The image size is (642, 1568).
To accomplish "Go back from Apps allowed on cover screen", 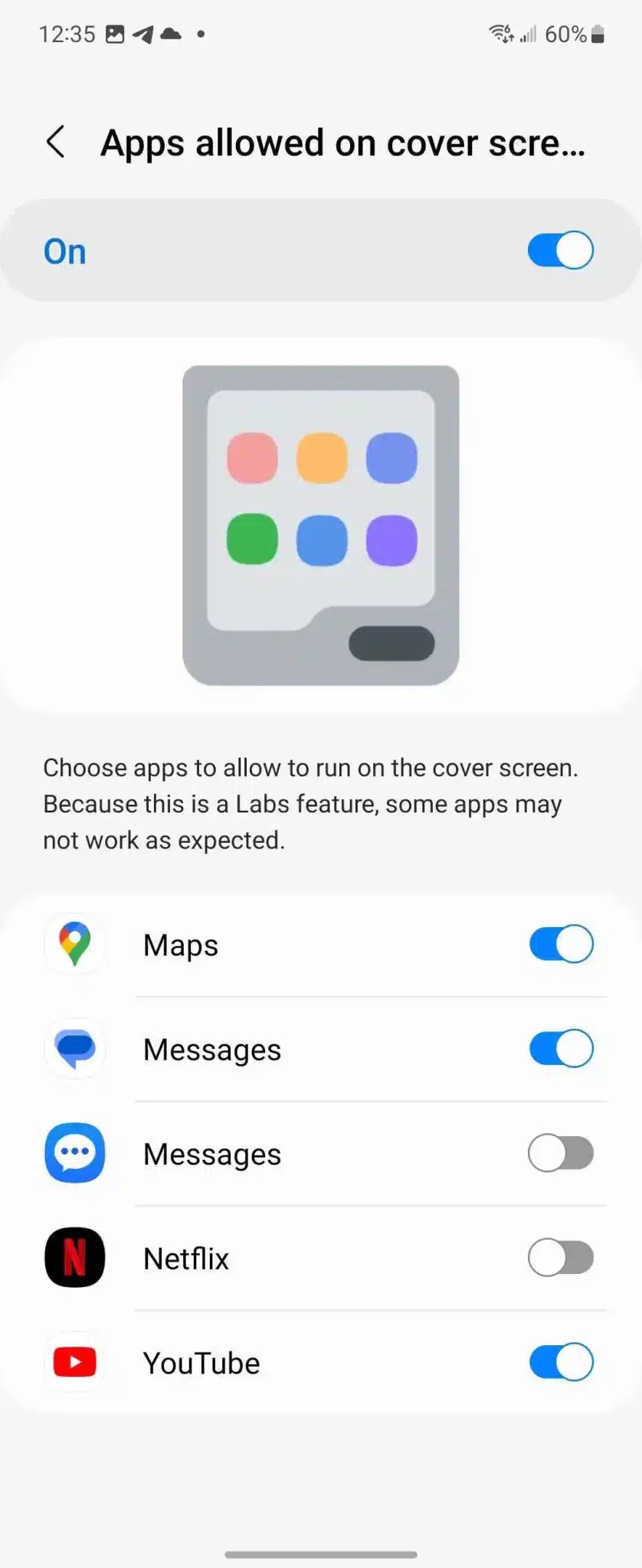I will 55,142.
